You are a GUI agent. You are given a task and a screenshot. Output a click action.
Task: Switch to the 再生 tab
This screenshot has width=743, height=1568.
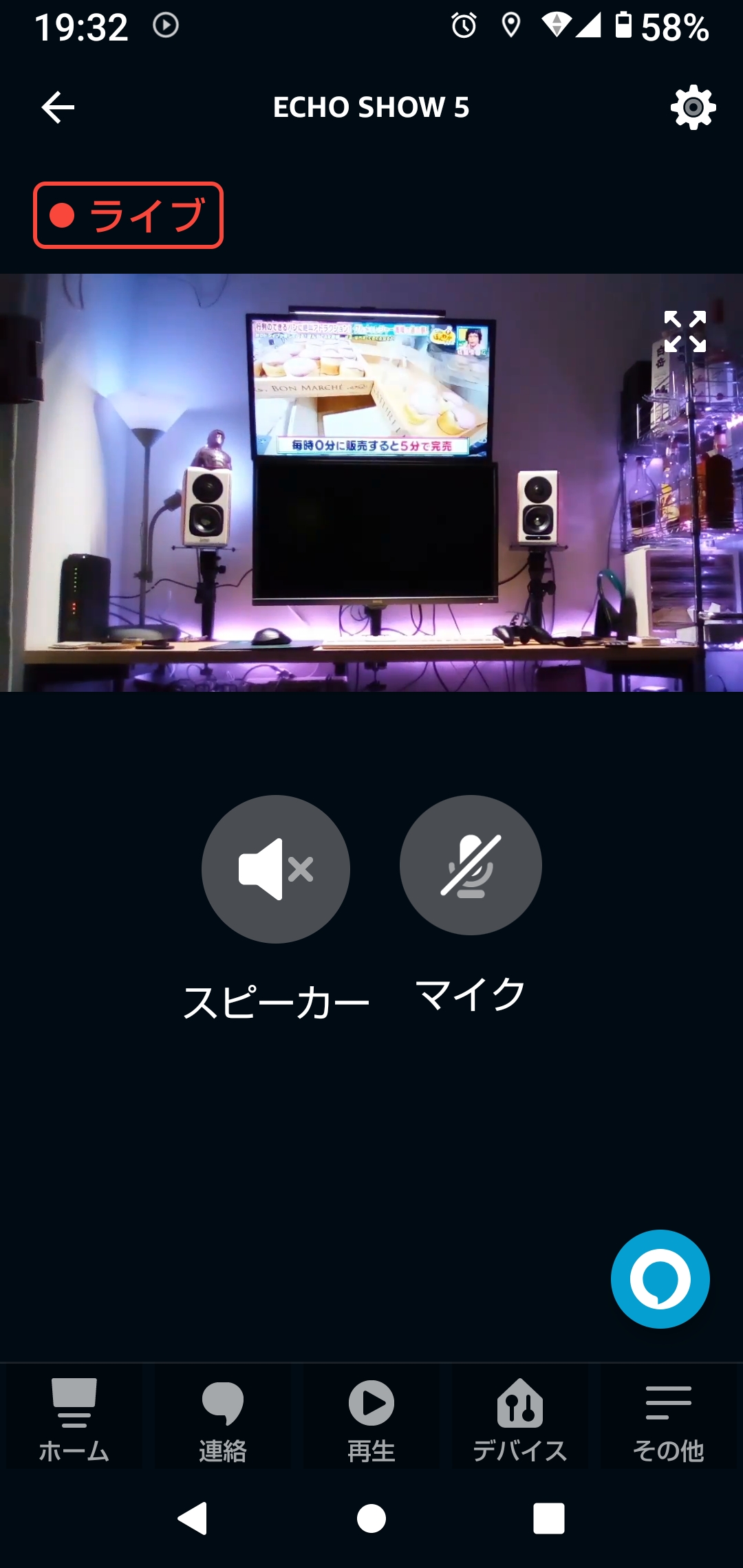click(x=371, y=1419)
